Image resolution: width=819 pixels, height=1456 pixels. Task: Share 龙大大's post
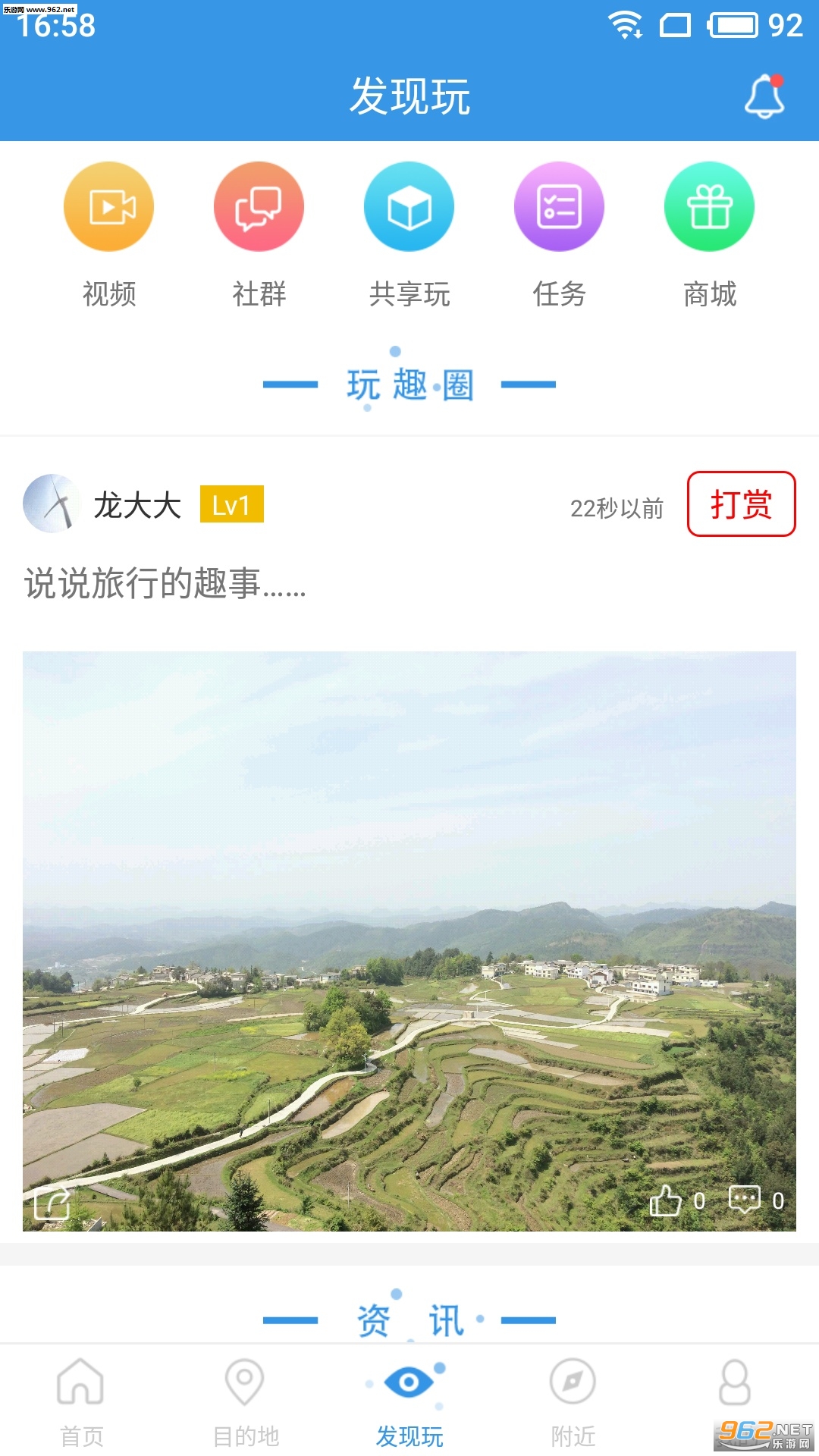tap(52, 1203)
